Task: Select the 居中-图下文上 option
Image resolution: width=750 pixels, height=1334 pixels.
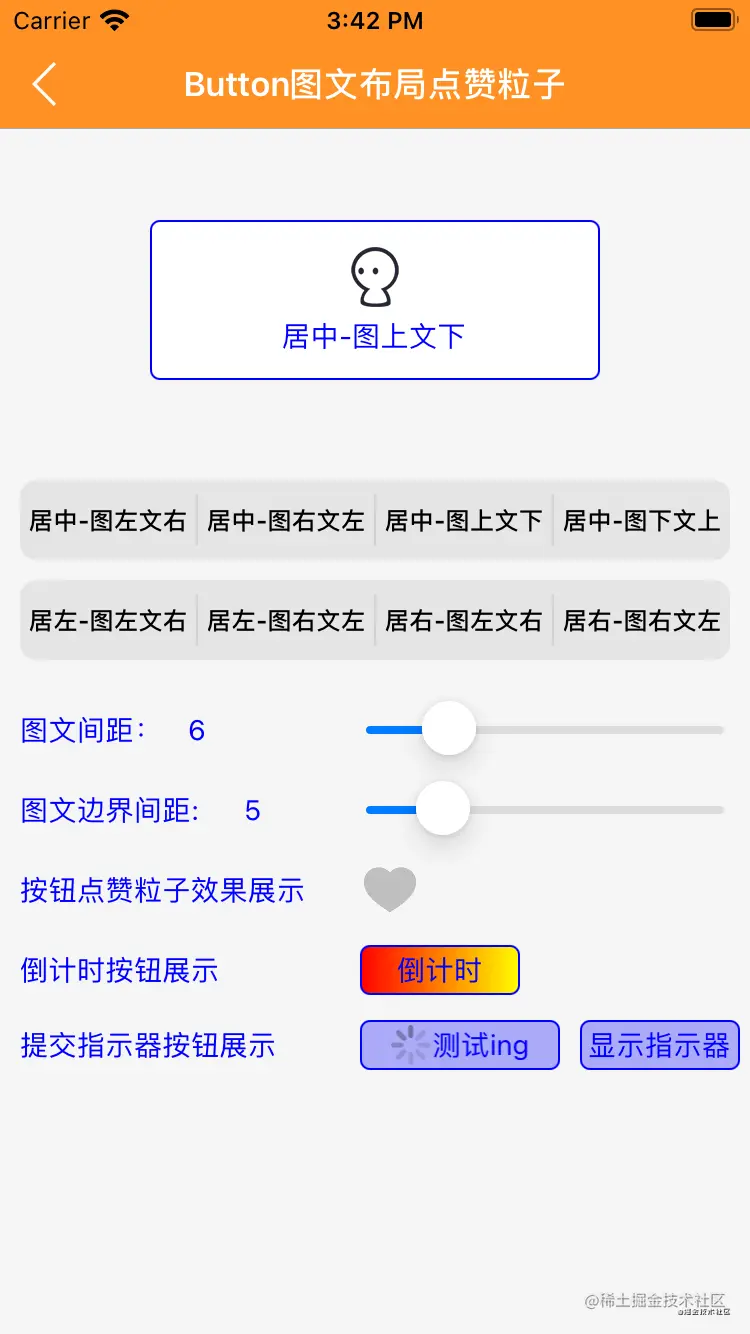Action: pyautogui.click(x=642, y=520)
